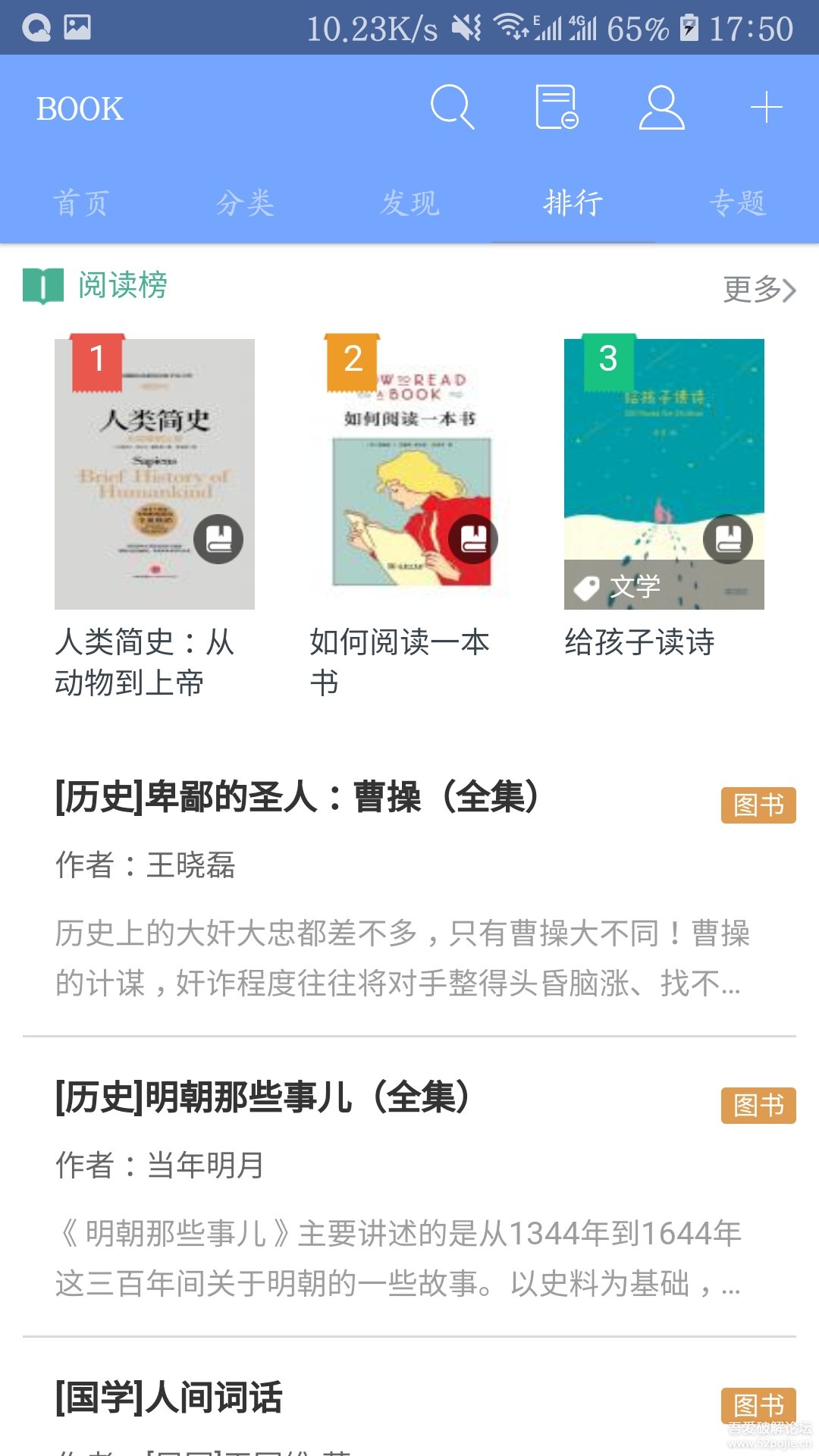Open the book 人类简史：从动物到上帝
Viewport: 819px width, 1456px height.
(x=155, y=474)
